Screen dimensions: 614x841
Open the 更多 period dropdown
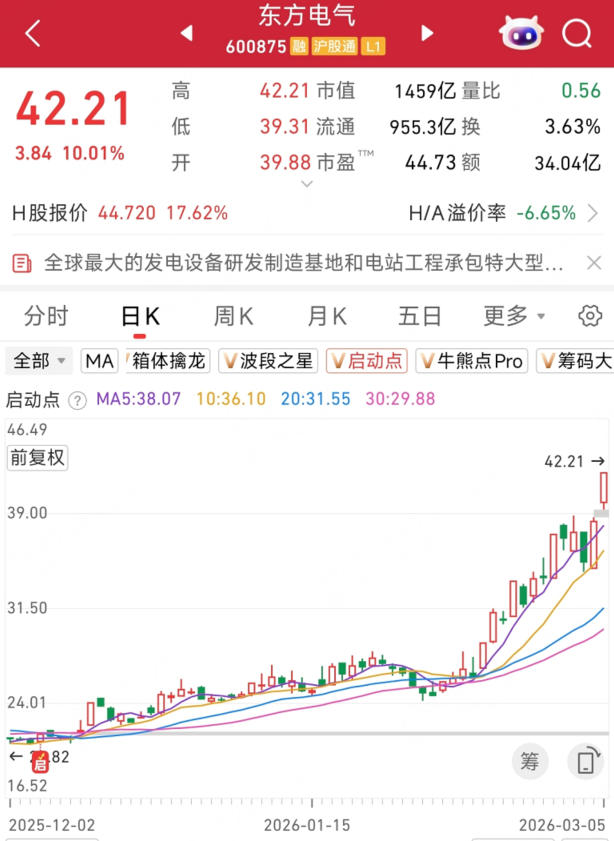point(515,317)
